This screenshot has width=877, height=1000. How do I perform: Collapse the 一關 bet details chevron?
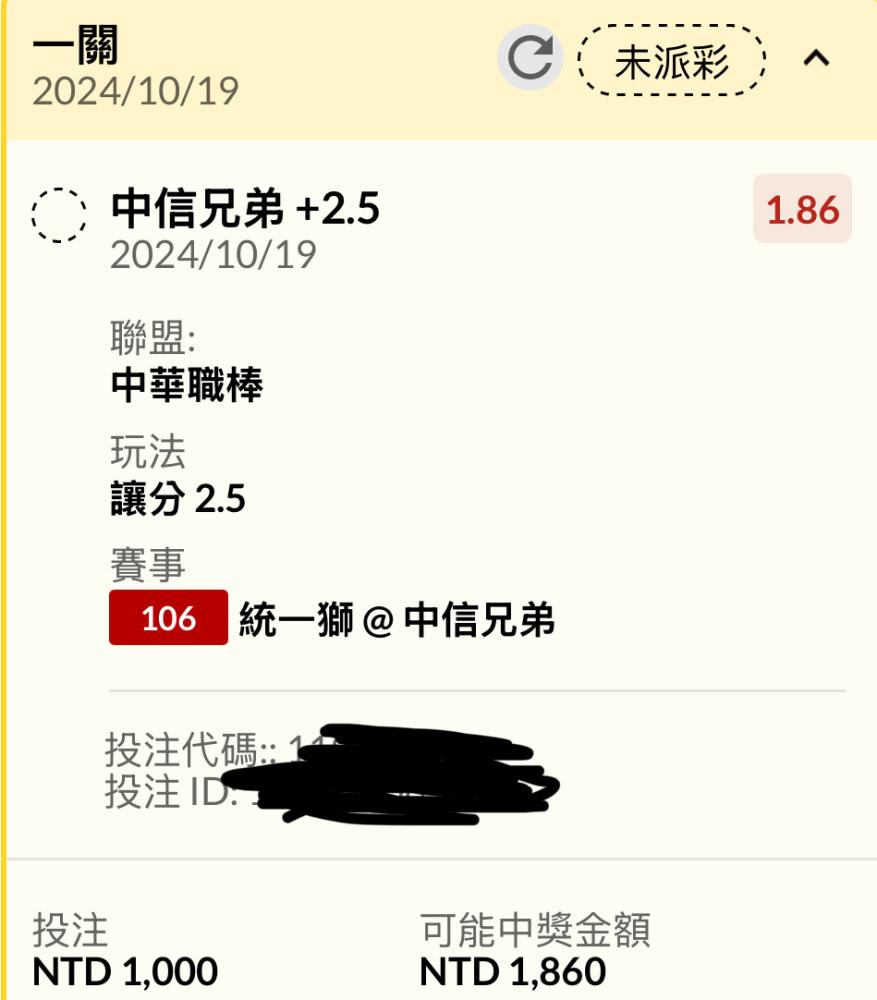tap(816, 59)
